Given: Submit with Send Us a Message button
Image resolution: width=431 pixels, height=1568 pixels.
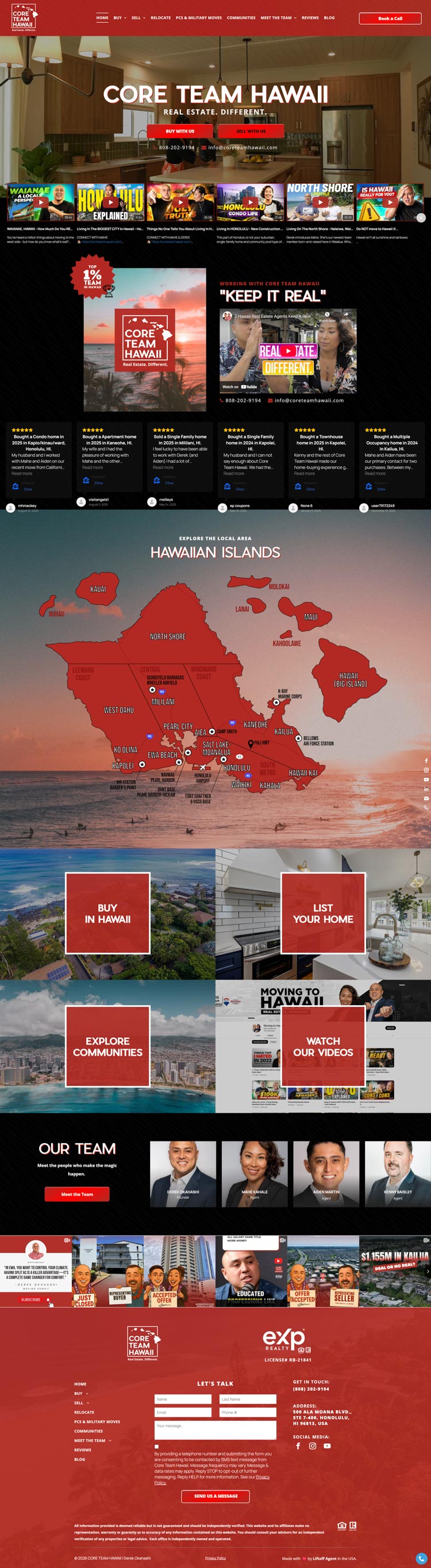Looking at the screenshot, I should [x=215, y=1496].
